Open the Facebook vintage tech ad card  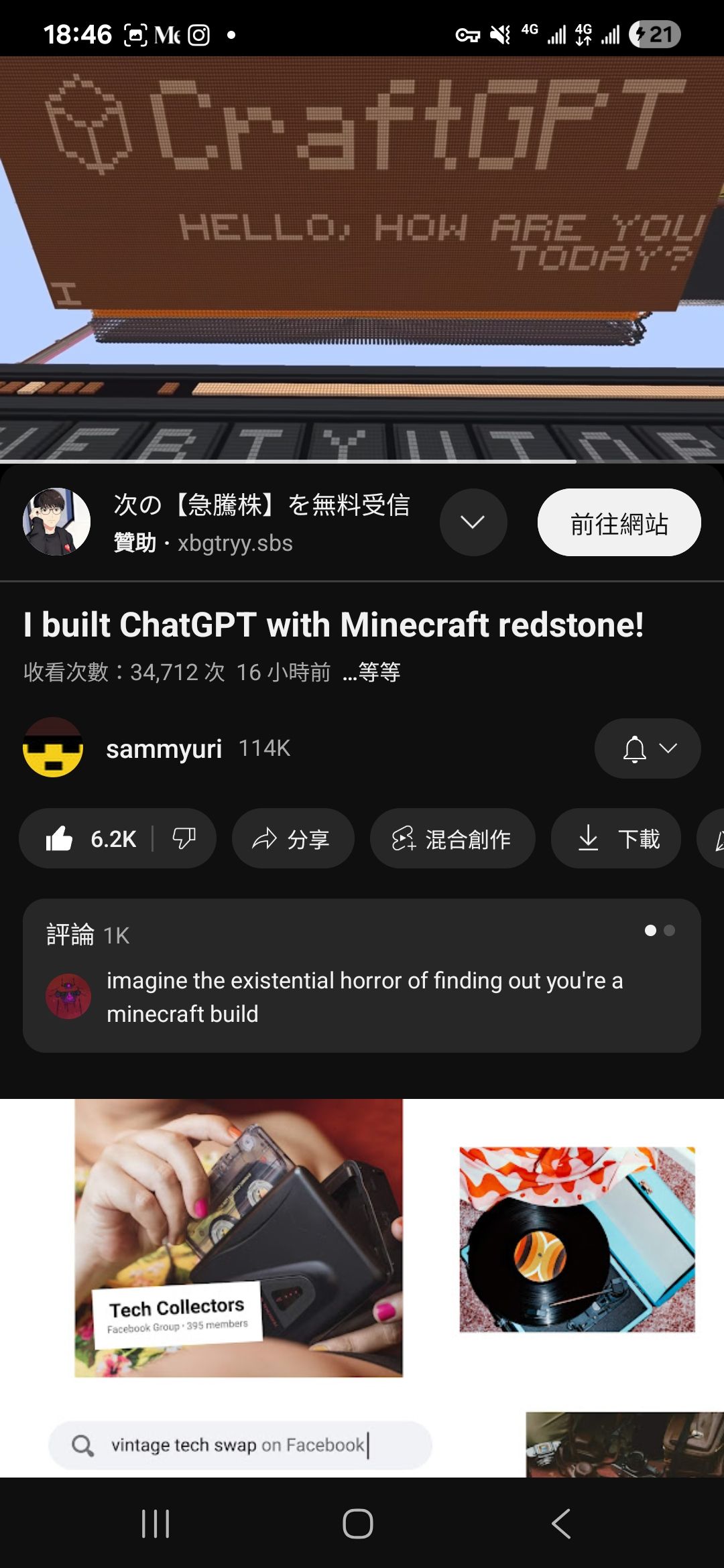coord(362,1288)
